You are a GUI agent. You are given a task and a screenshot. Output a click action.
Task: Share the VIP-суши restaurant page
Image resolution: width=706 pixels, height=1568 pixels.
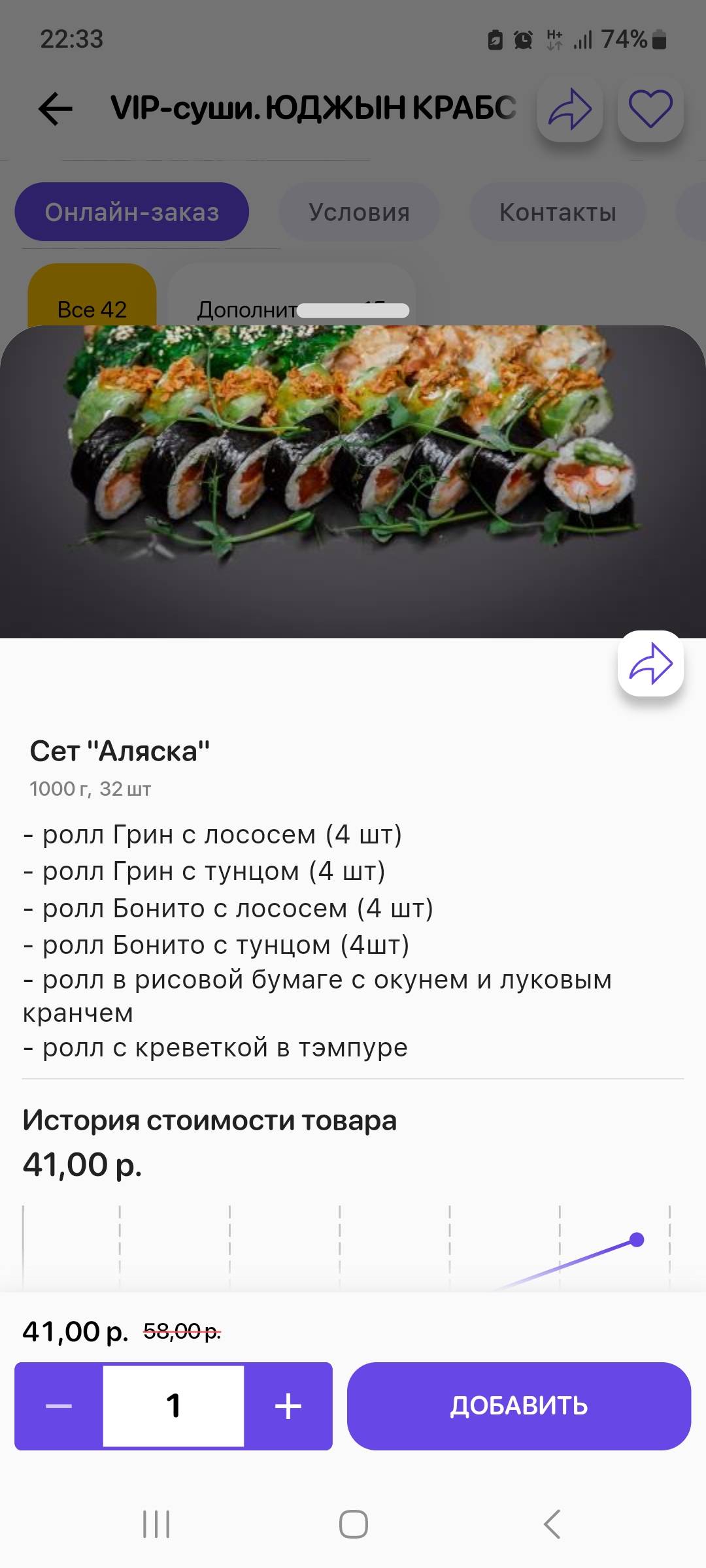(x=569, y=109)
